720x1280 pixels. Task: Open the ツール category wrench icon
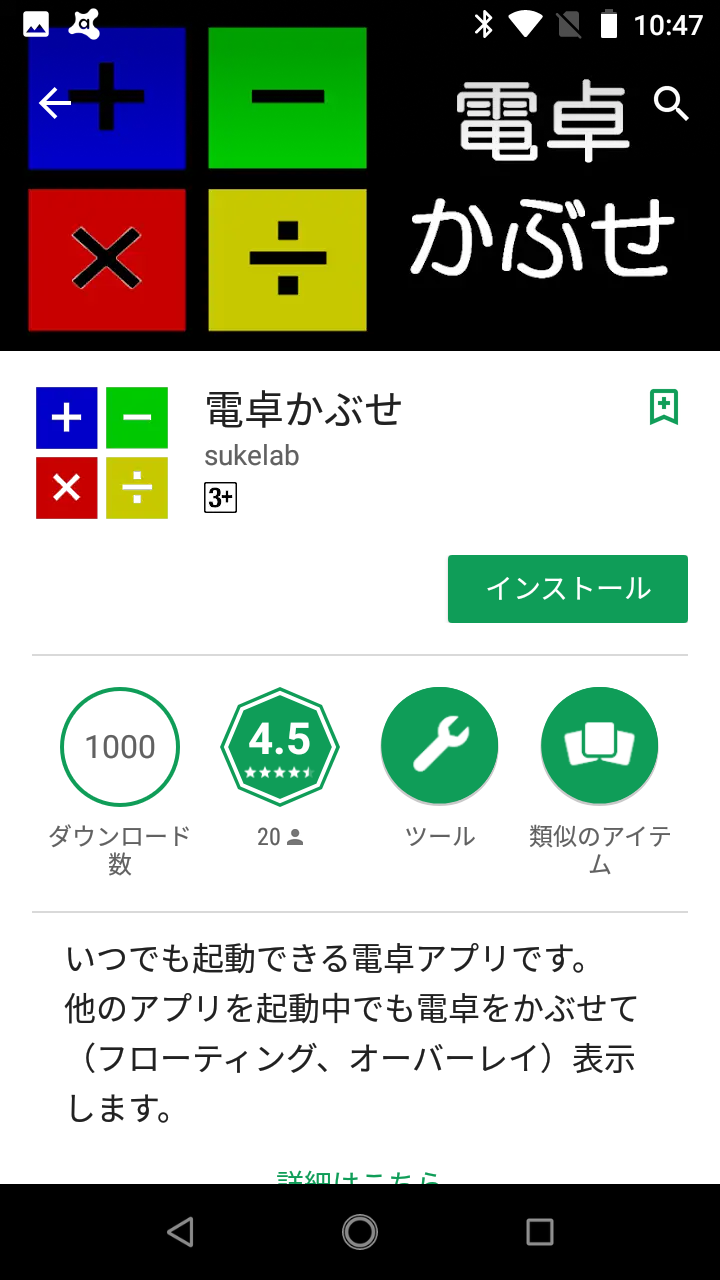coord(439,746)
